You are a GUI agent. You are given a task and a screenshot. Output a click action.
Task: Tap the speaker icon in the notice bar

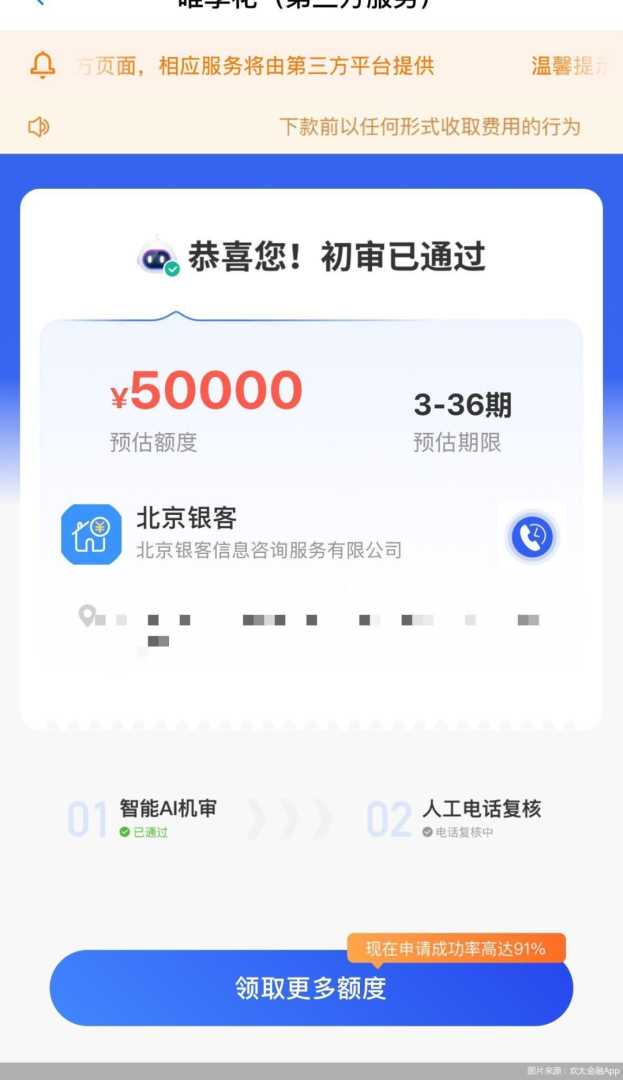click(39, 127)
